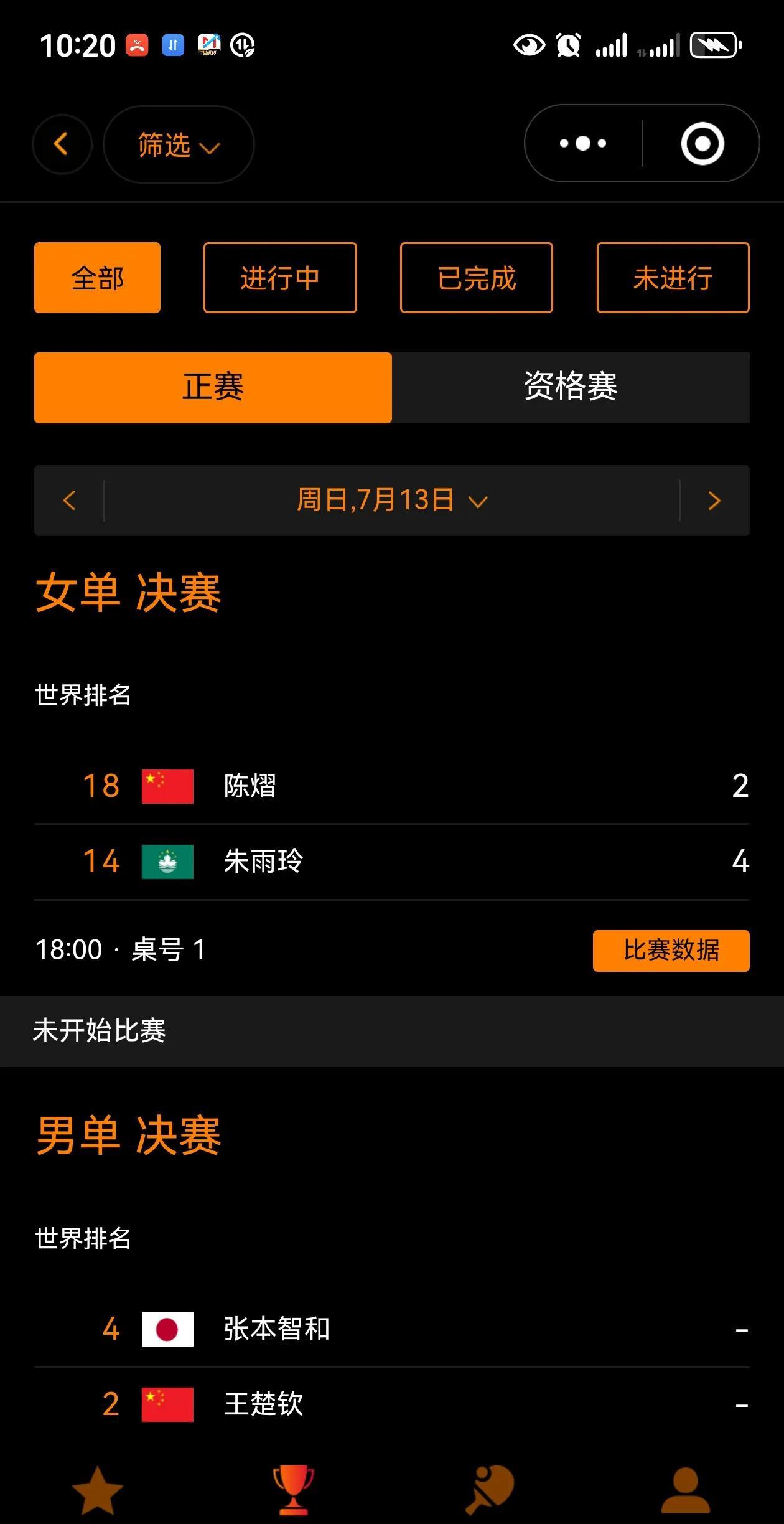Switch to the 正赛 tab
The width and height of the screenshot is (784, 1524).
tap(213, 388)
